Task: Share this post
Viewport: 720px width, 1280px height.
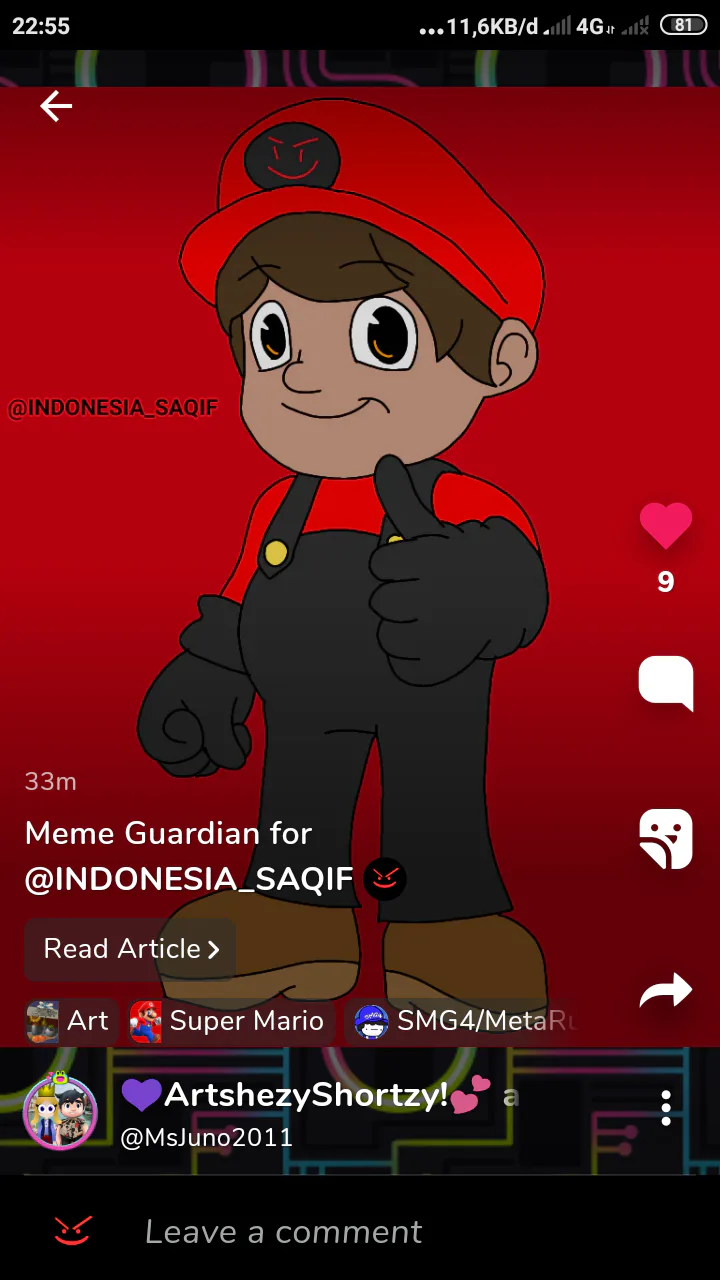Action: click(666, 991)
